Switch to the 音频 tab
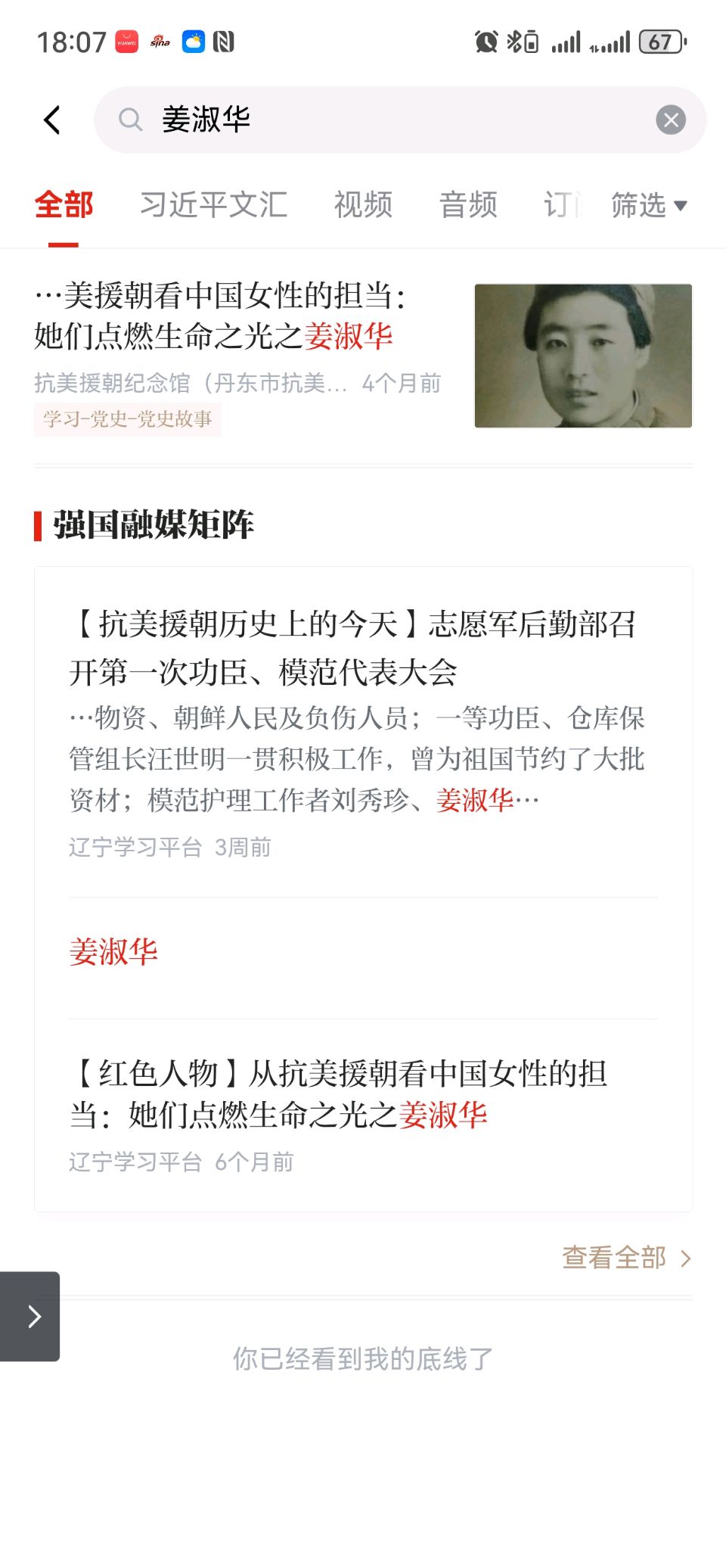The height and width of the screenshot is (1568, 726). coord(468,204)
